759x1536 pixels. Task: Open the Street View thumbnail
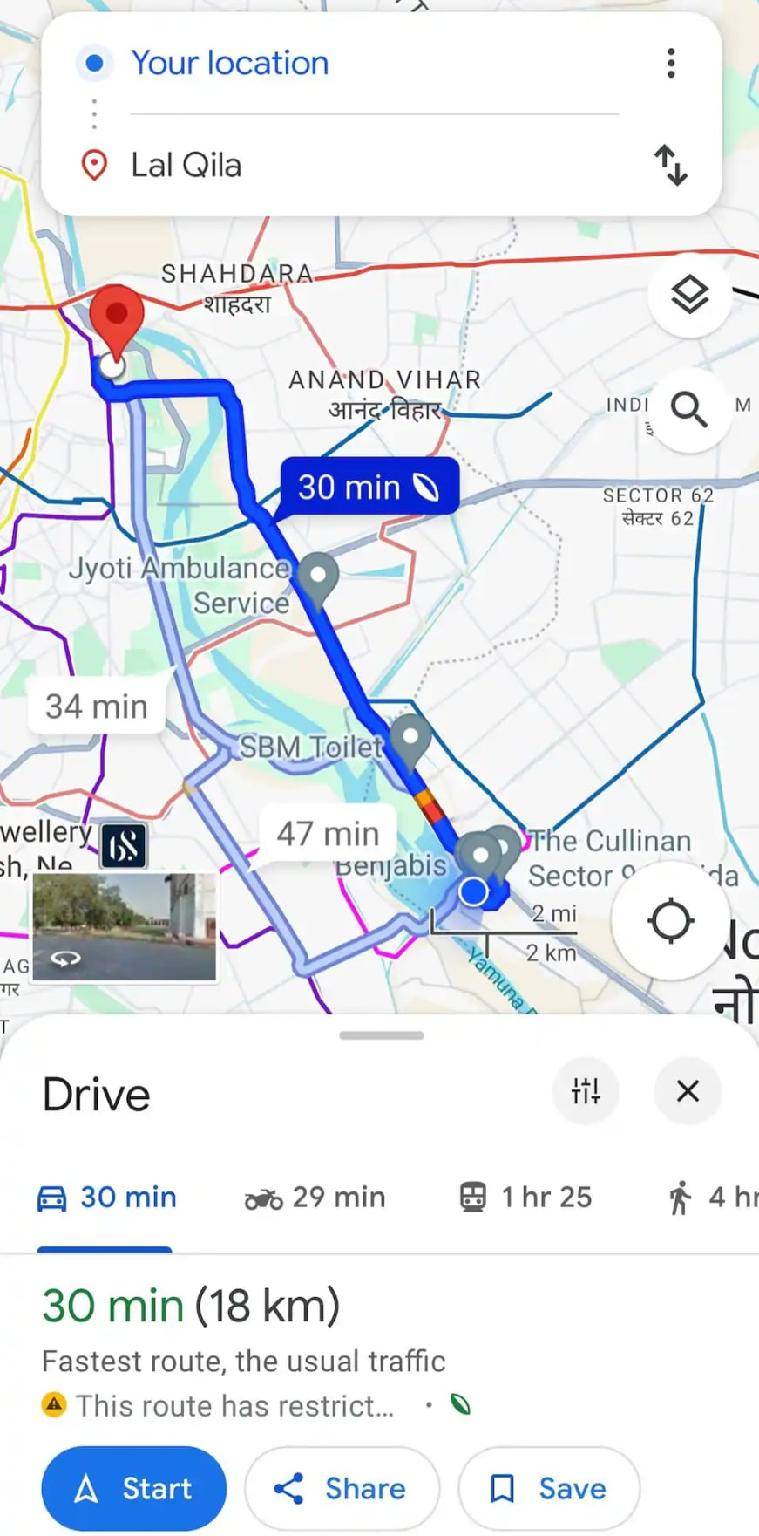click(124, 926)
